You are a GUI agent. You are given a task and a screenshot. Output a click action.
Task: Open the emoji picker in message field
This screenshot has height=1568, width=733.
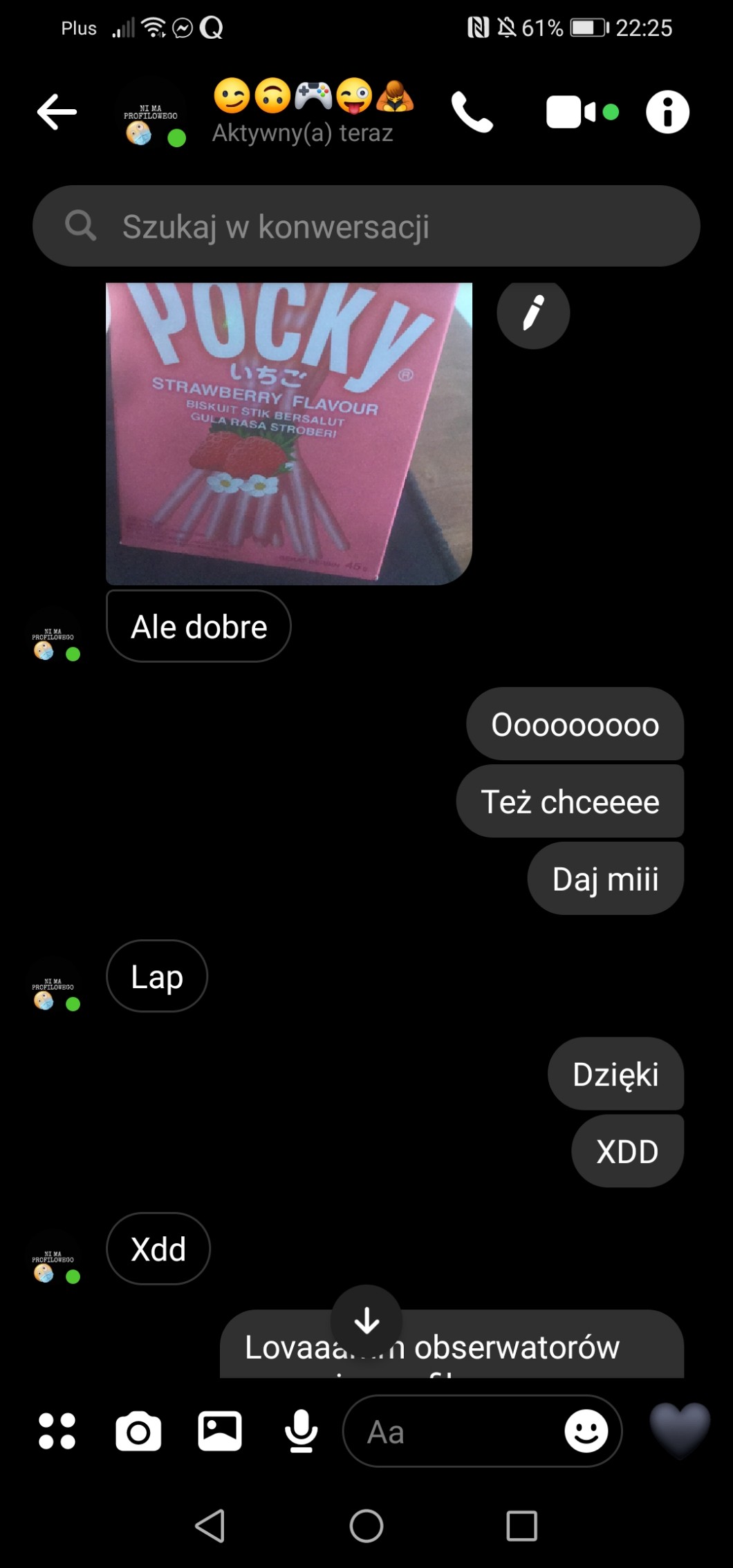(586, 1431)
